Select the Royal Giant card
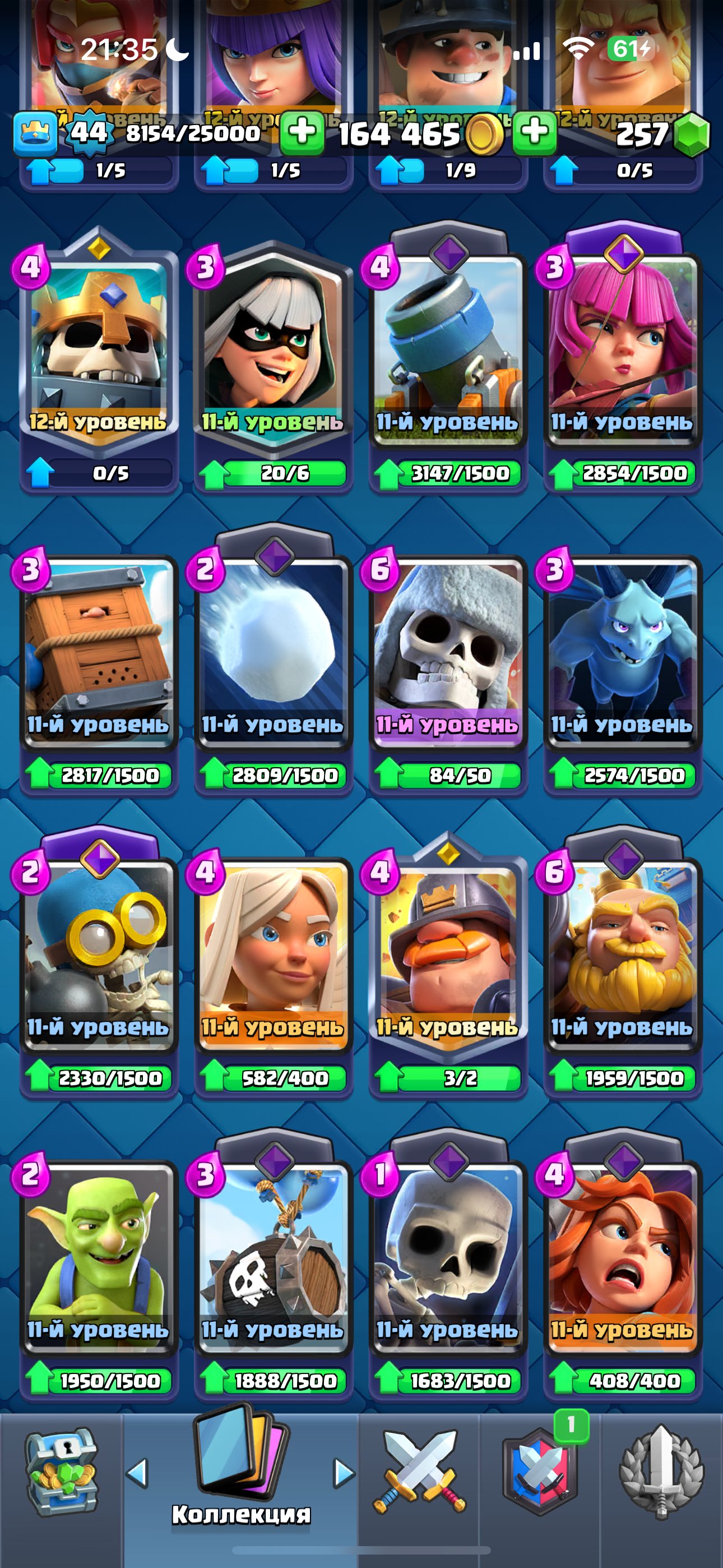Viewport: 723px width, 1568px height. click(x=622, y=953)
